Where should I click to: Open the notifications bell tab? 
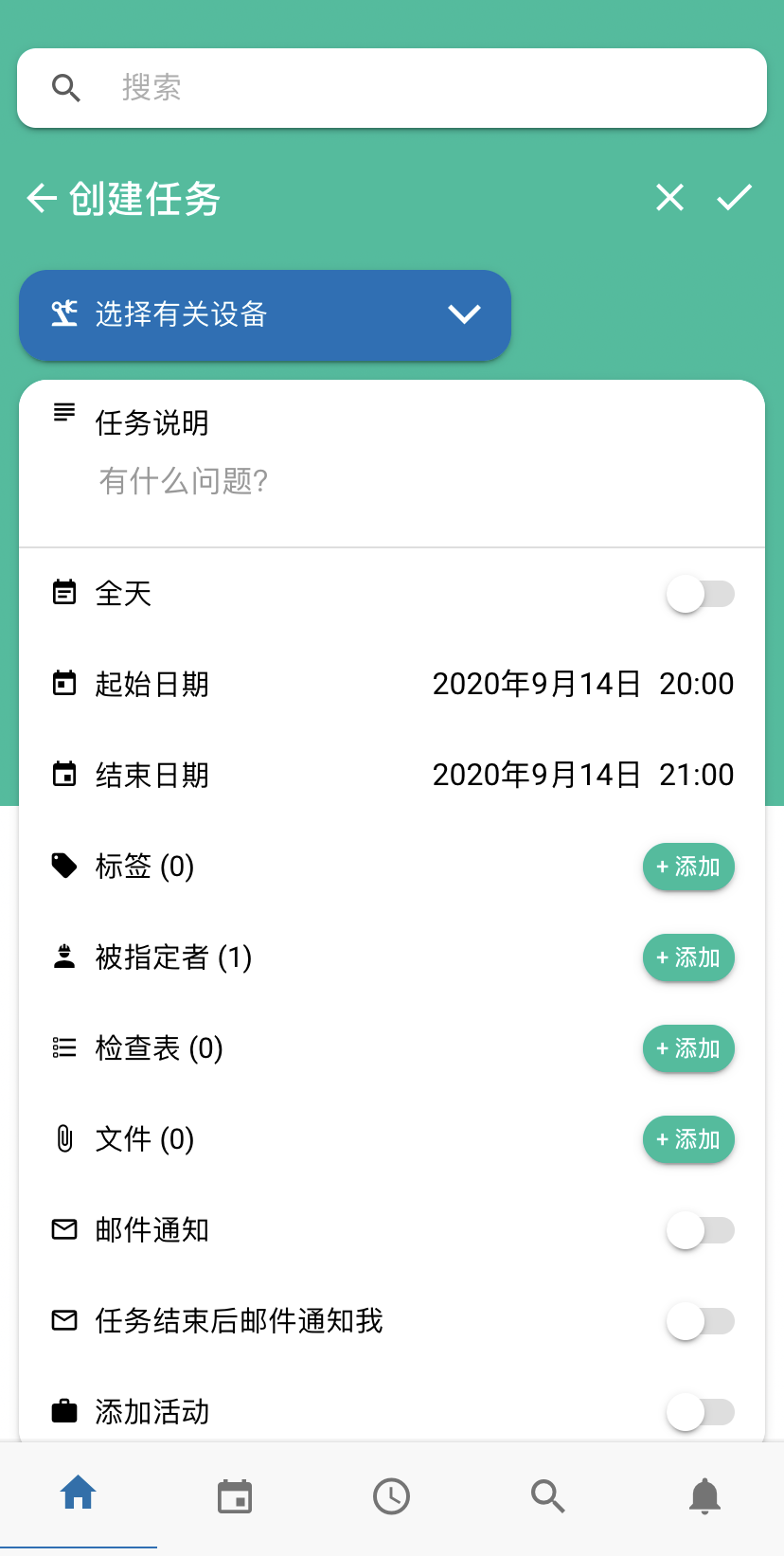click(705, 1496)
